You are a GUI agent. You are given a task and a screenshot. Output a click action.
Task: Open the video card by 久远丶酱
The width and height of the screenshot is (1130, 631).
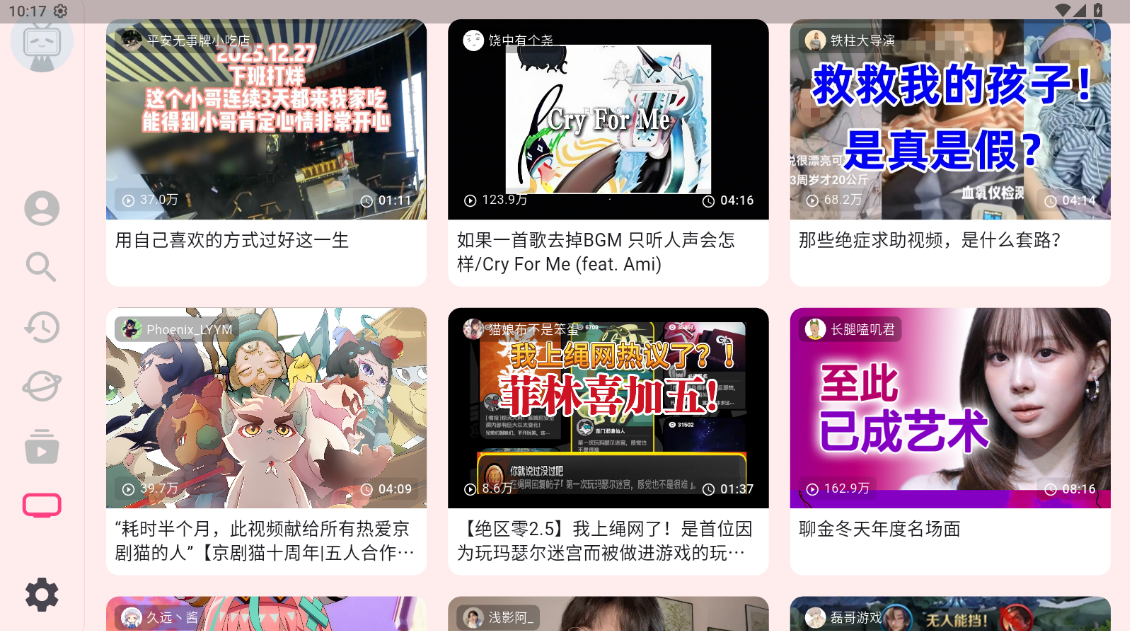click(x=266, y=614)
